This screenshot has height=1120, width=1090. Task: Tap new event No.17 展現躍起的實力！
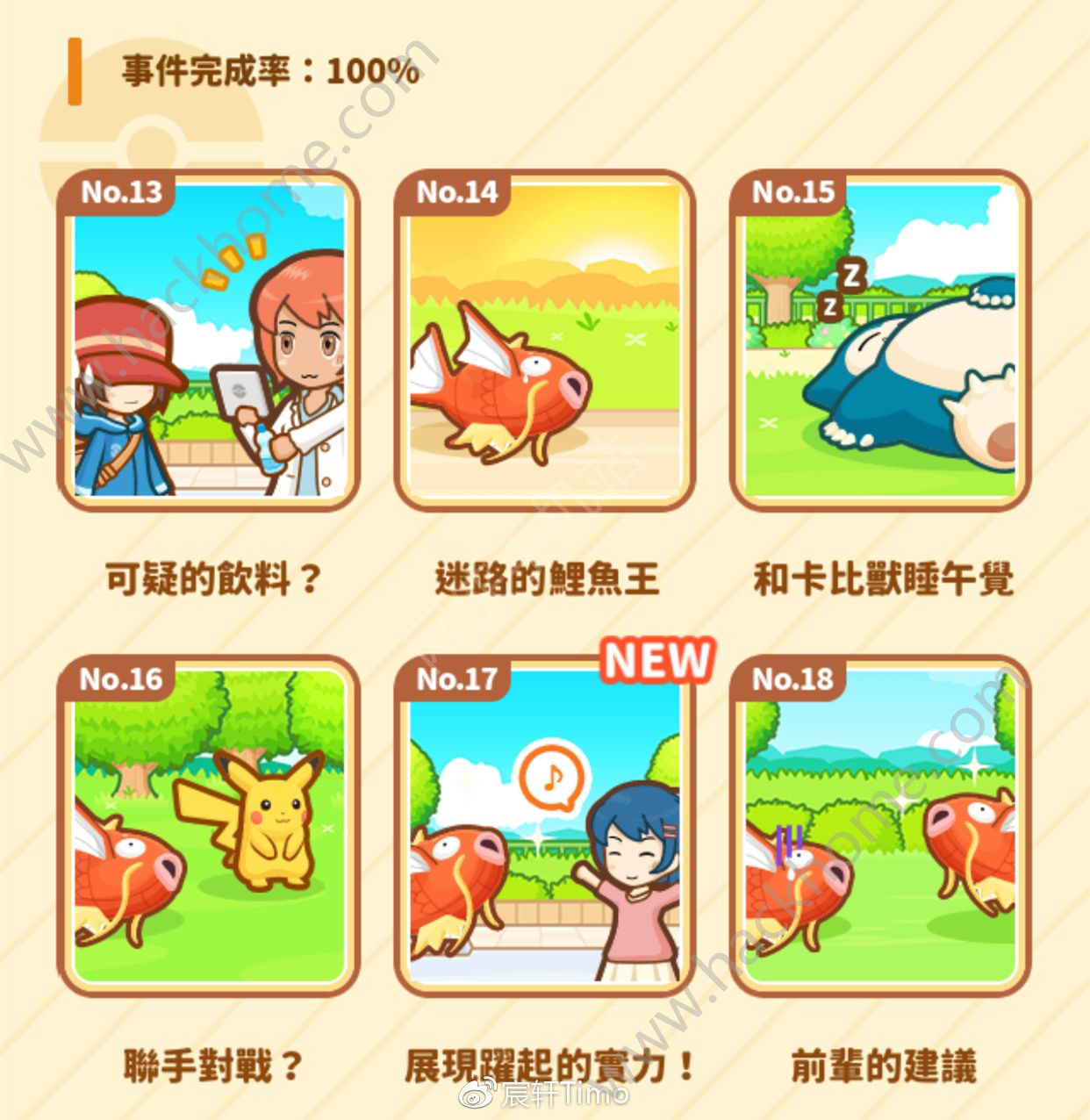coord(544,827)
